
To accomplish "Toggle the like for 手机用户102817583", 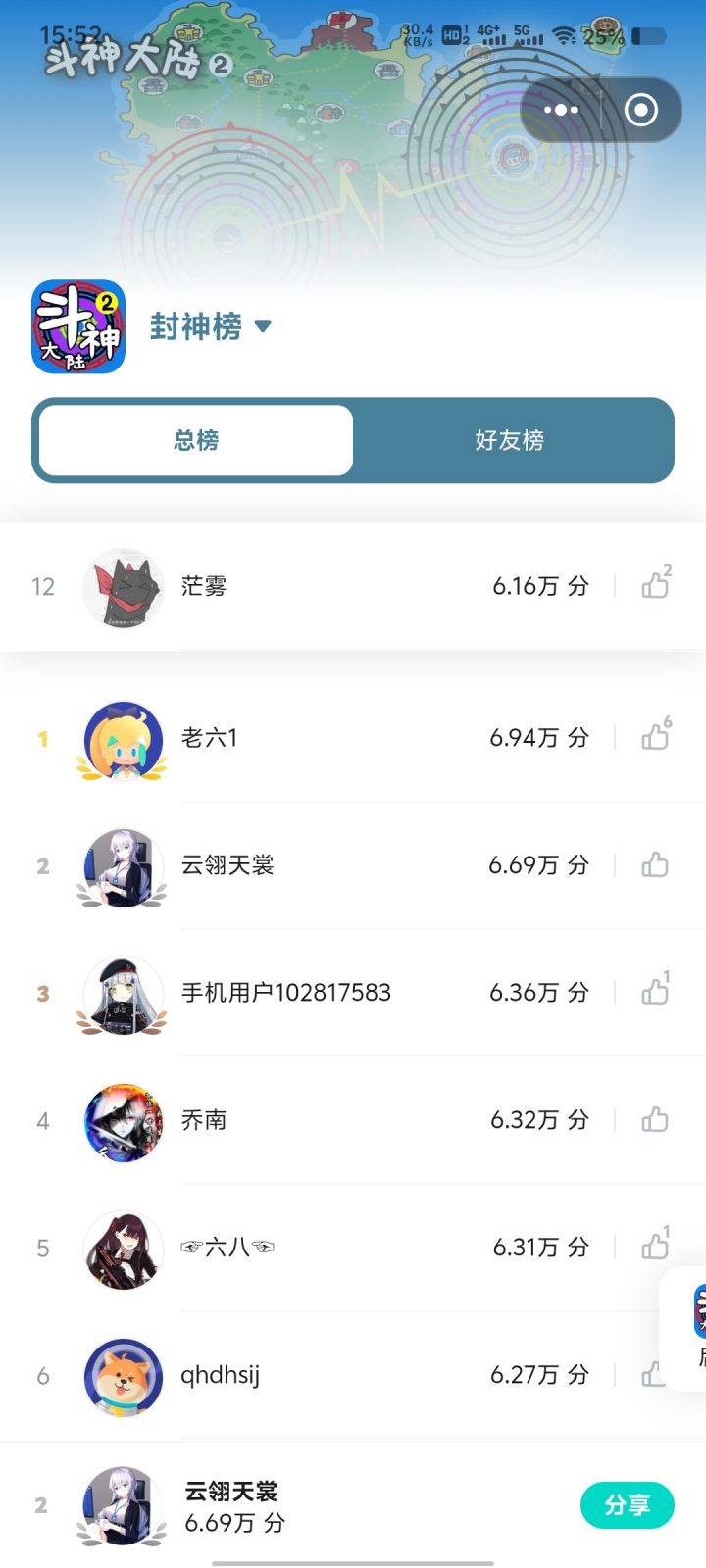I will (x=655, y=992).
